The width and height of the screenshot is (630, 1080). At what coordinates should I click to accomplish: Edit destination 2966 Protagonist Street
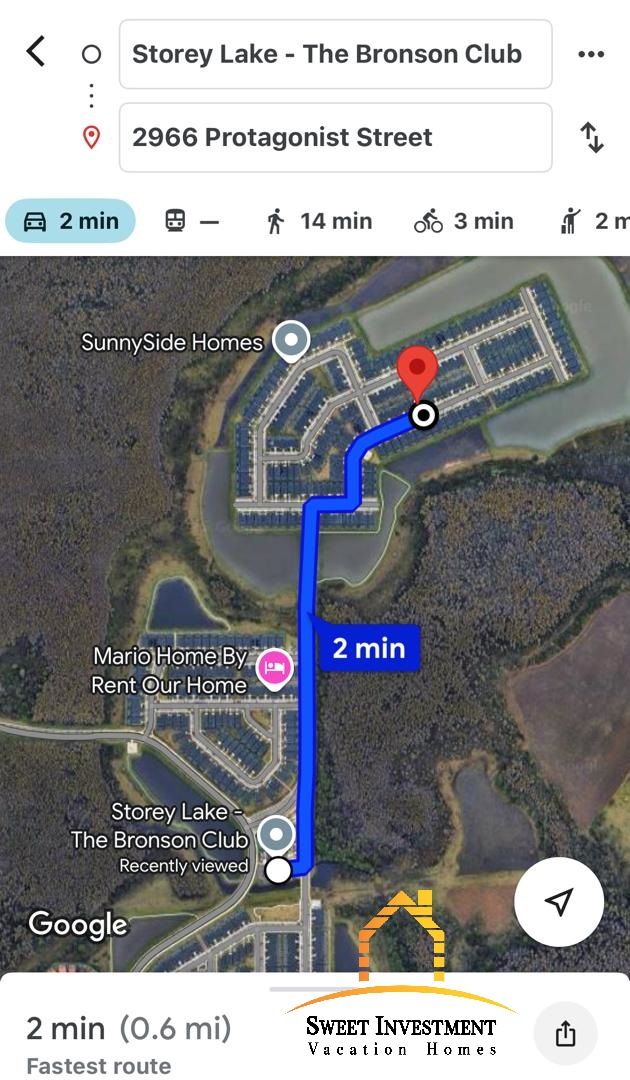click(335, 137)
